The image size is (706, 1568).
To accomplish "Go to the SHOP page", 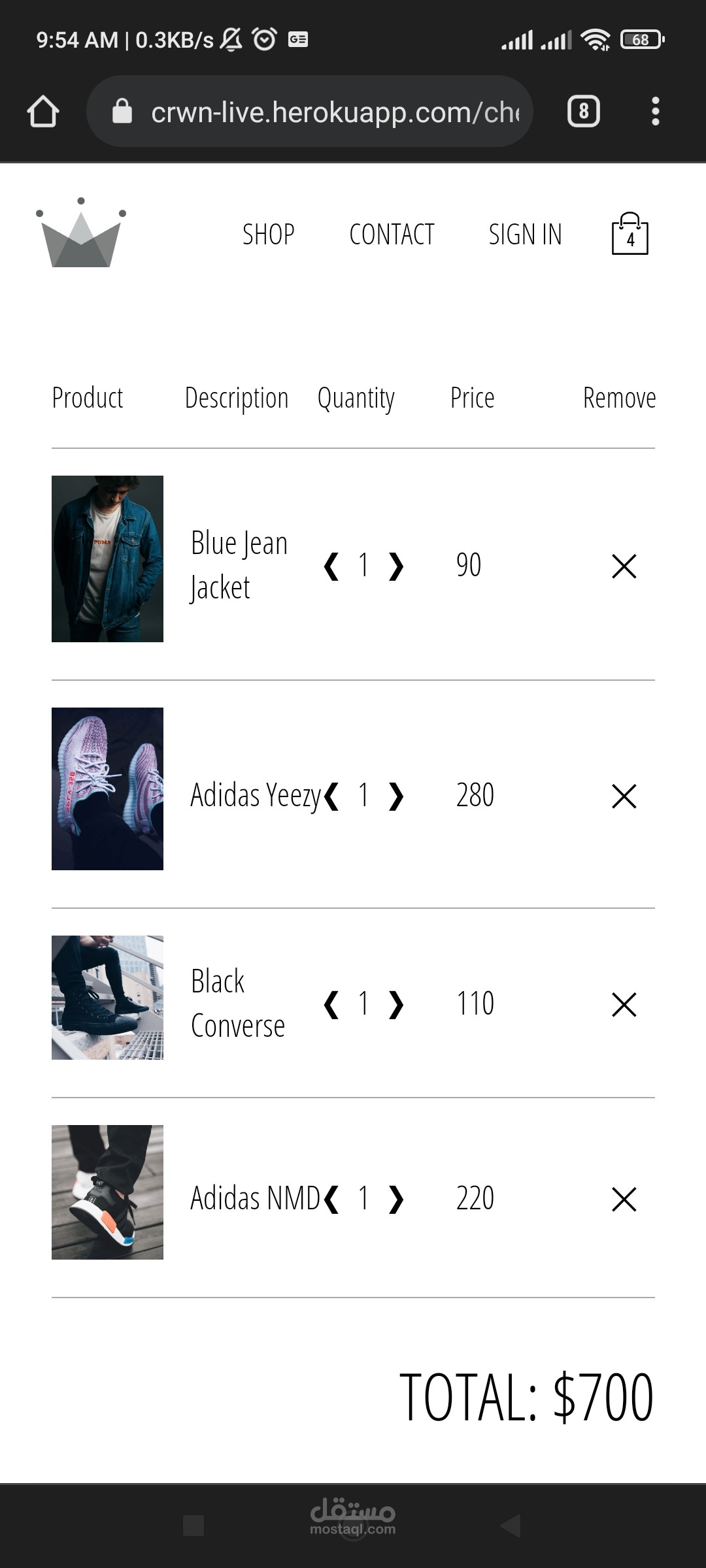I will click(268, 235).
